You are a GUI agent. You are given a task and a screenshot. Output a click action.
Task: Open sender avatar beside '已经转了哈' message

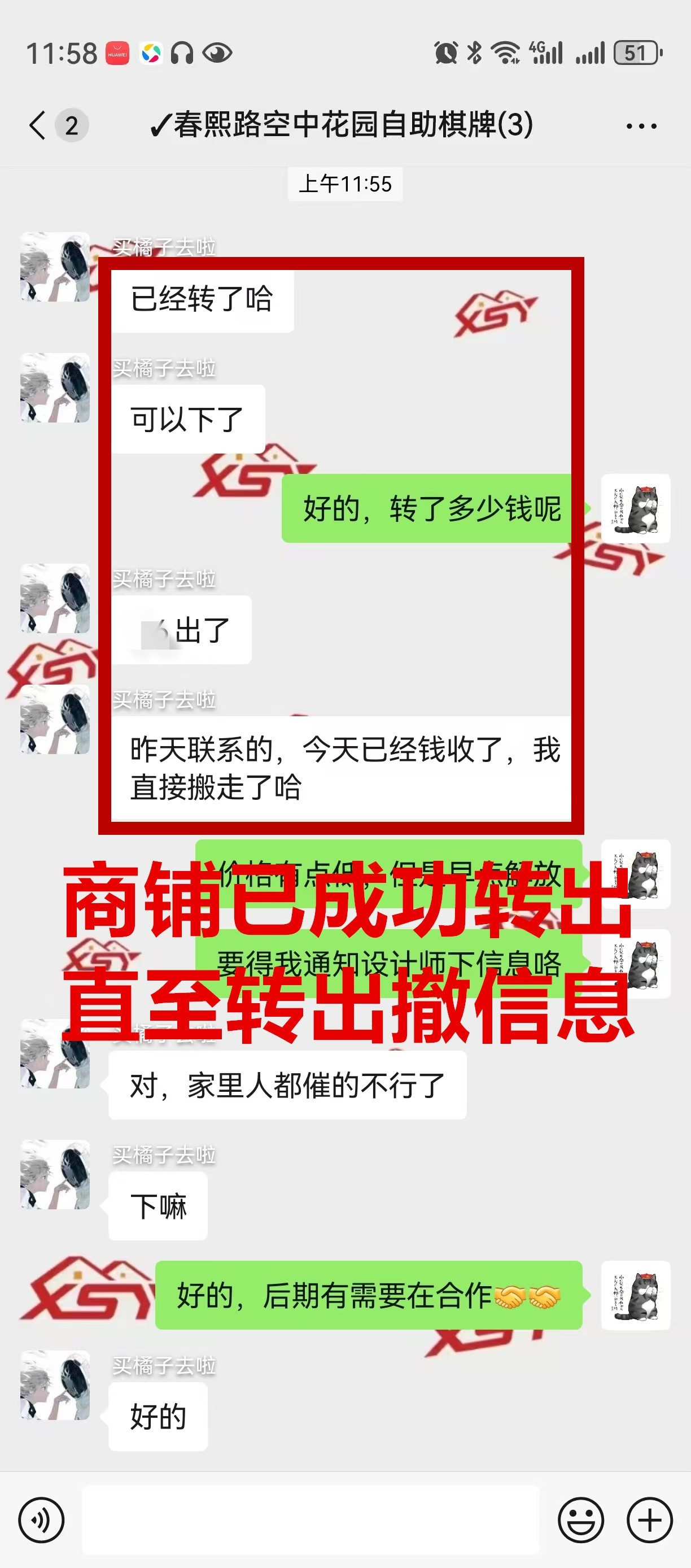click(x=55, y=267)
